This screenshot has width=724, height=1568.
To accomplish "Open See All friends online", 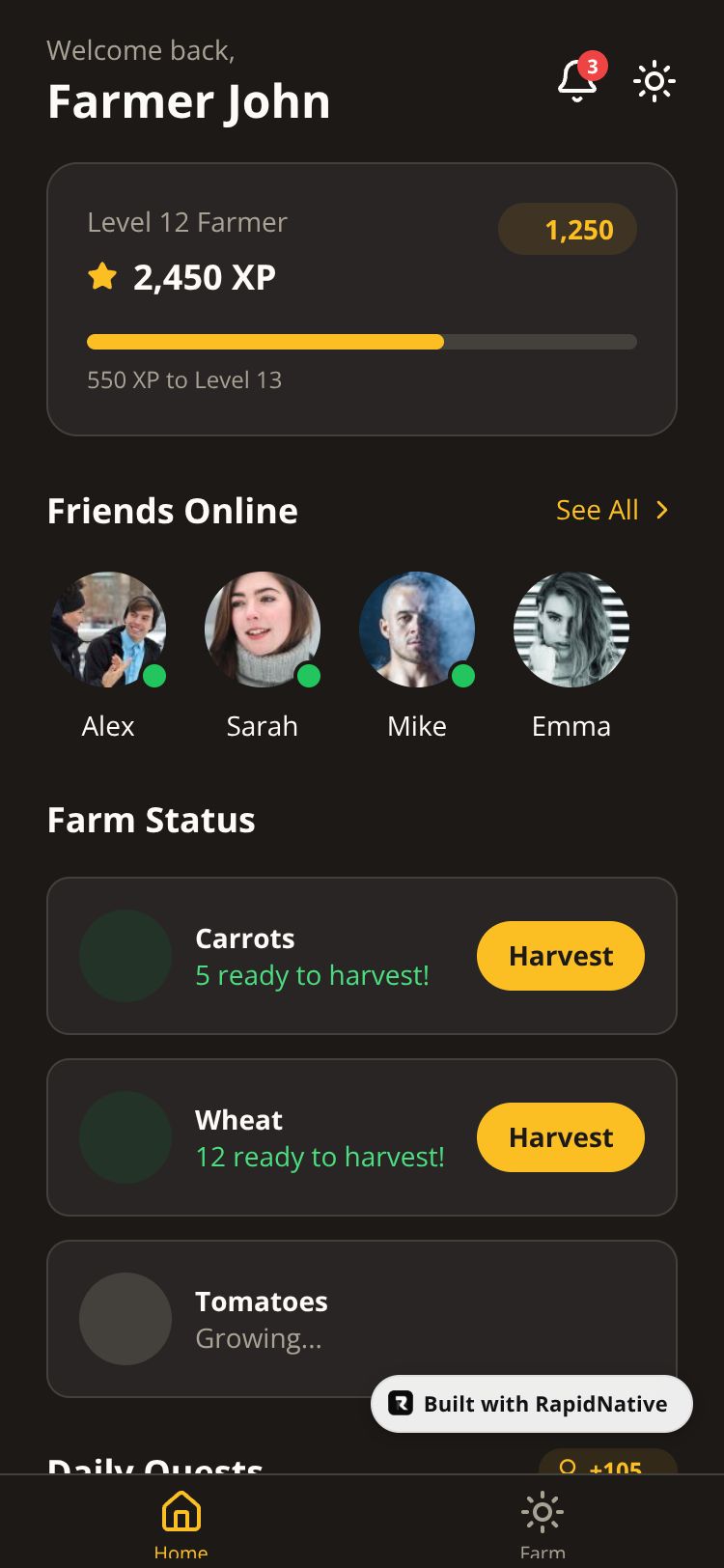I will point(612,510).
